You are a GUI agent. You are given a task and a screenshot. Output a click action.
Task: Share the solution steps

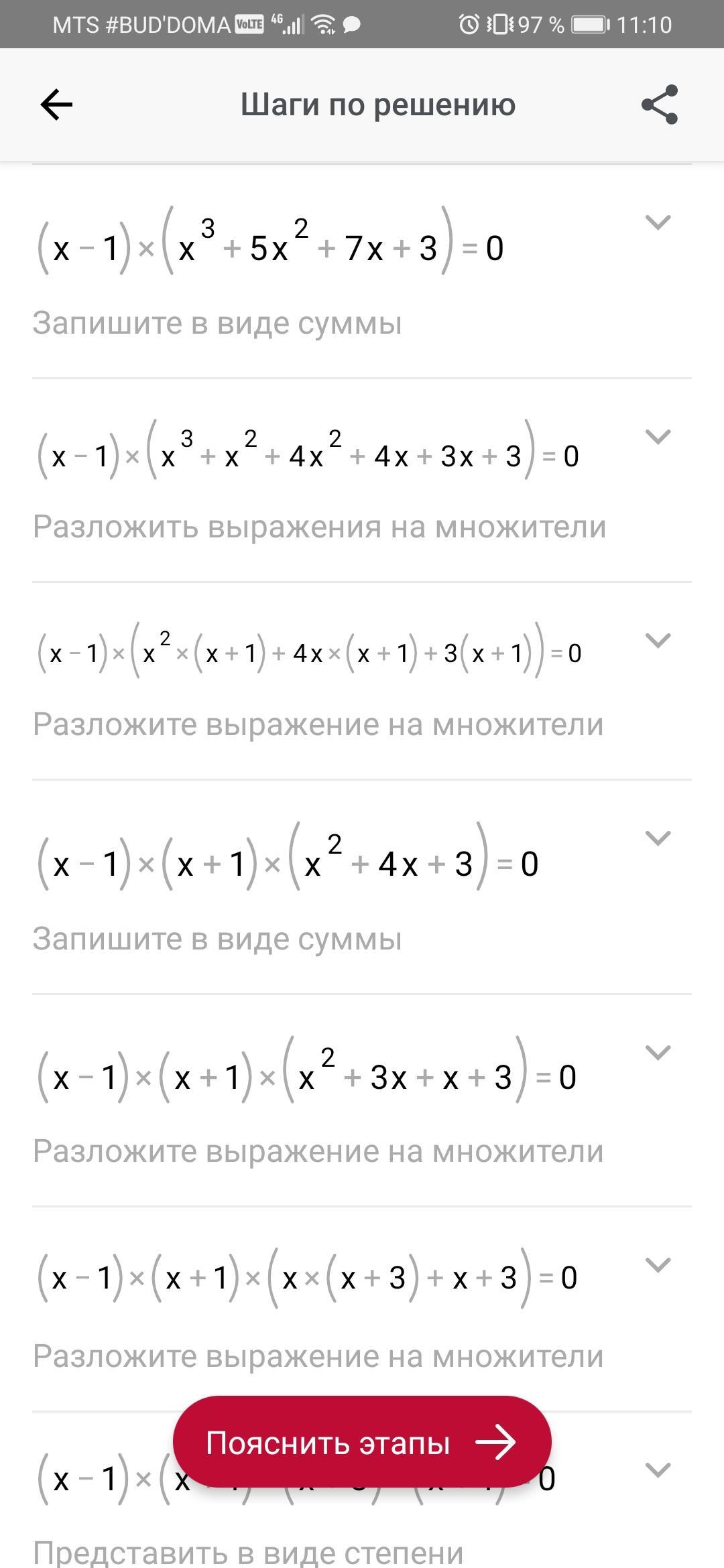point(660,105)
